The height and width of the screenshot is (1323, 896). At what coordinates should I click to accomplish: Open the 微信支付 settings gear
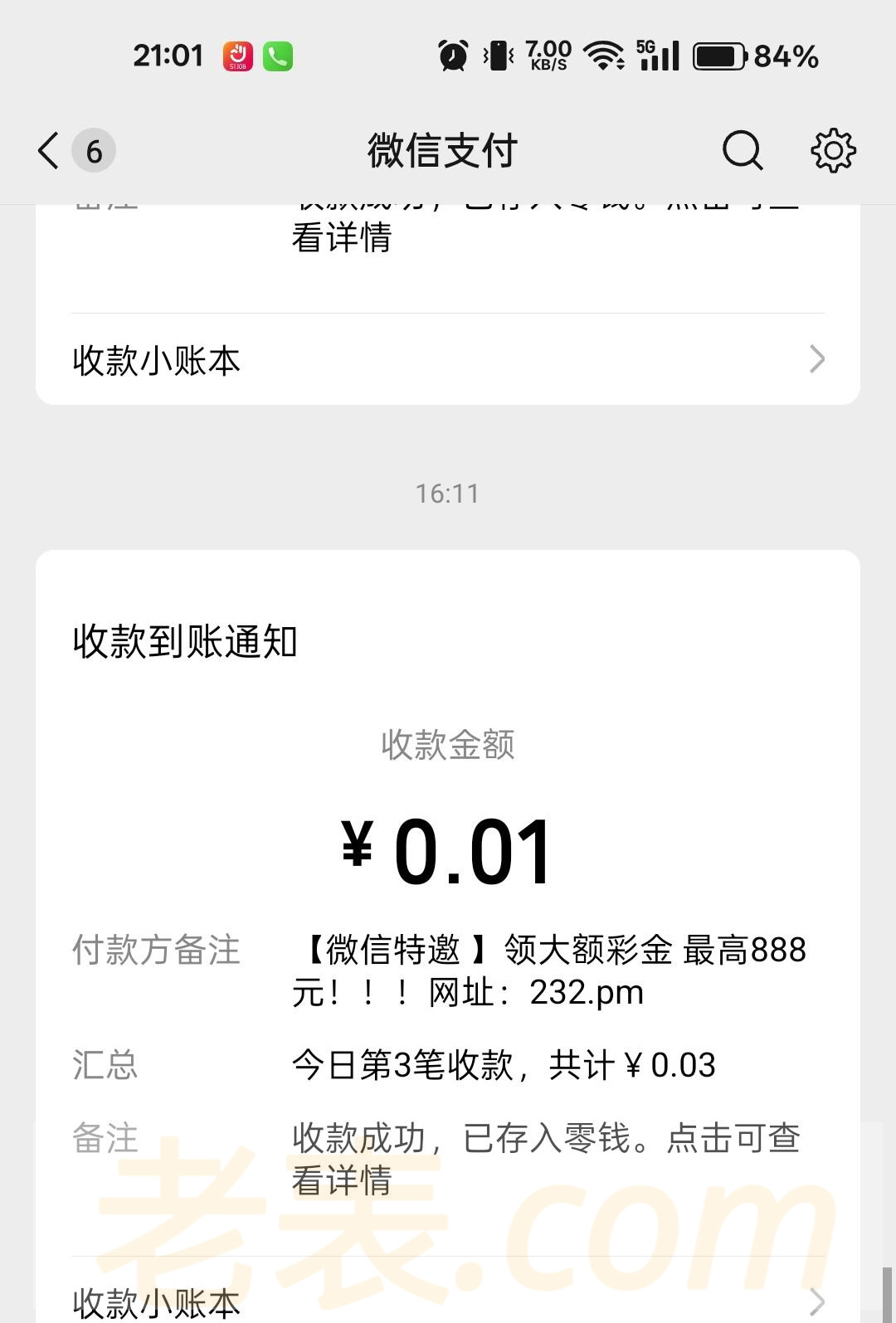[833, 151]
